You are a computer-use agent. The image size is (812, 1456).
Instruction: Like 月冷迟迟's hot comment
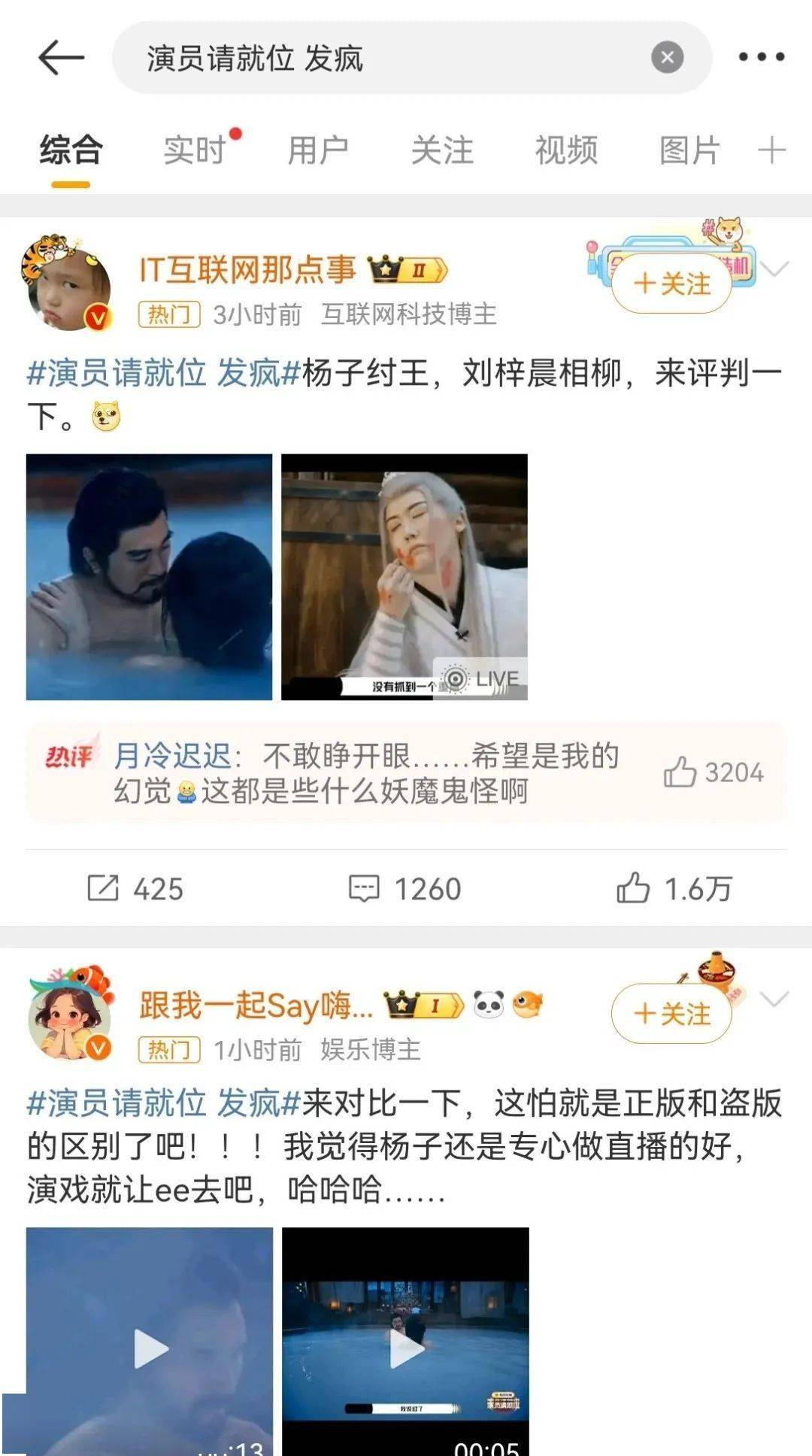[680, 772]
